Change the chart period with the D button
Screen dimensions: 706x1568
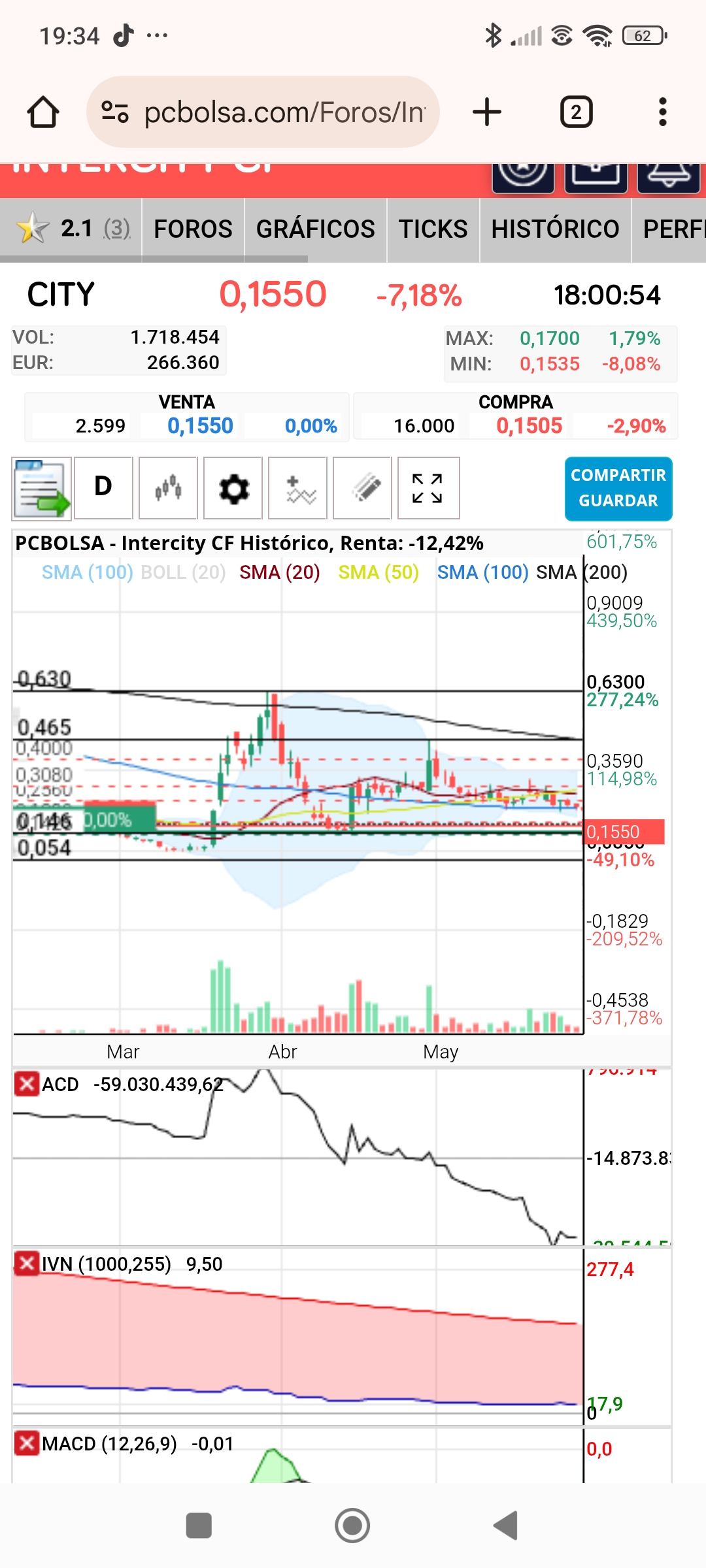click(103, 487)
